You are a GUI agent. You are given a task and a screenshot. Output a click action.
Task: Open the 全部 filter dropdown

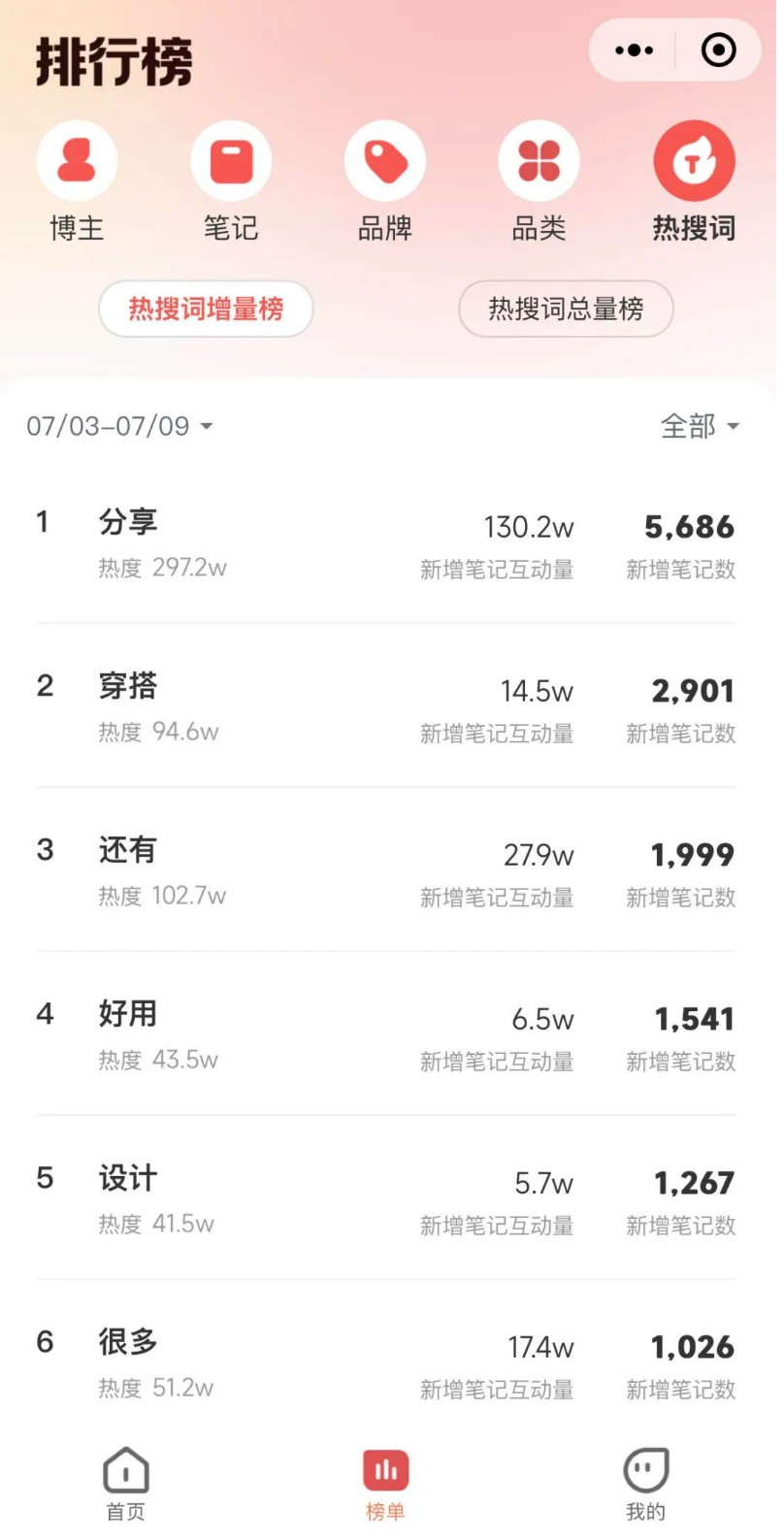point(700,426)
